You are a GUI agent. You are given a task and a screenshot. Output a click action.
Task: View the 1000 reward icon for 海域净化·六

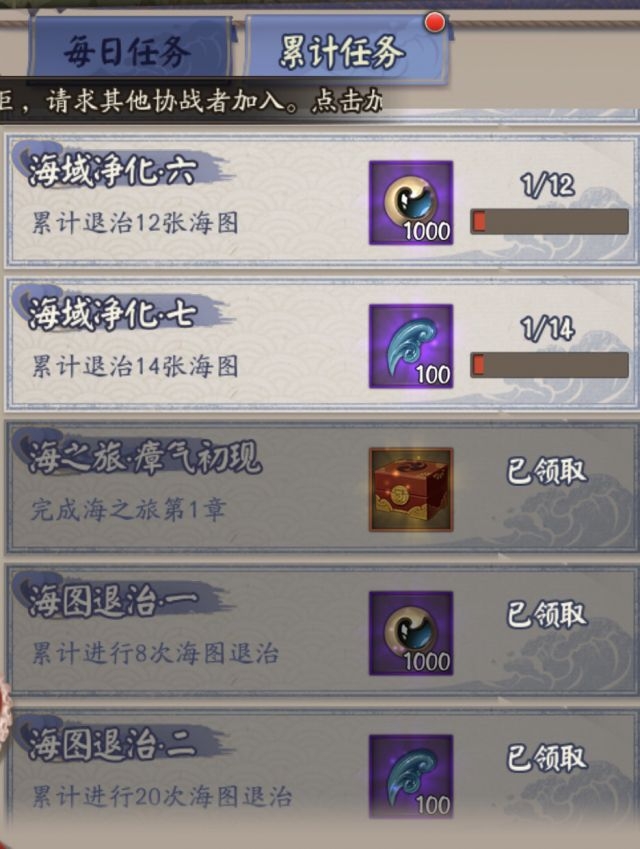(410, 202)
